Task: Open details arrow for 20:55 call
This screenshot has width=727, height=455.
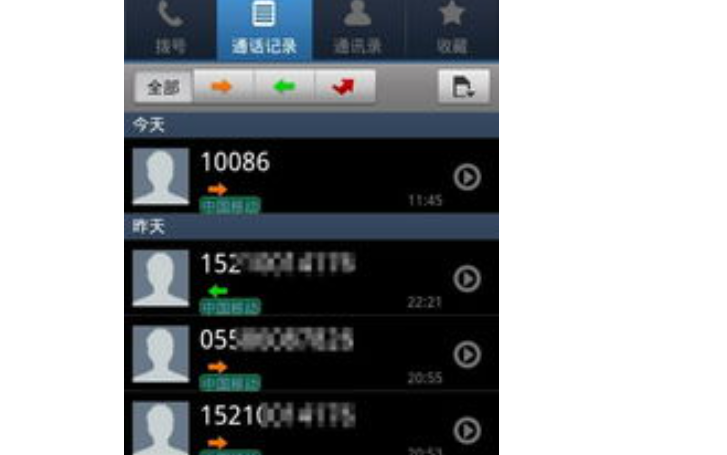Action: tap(467, 355)
